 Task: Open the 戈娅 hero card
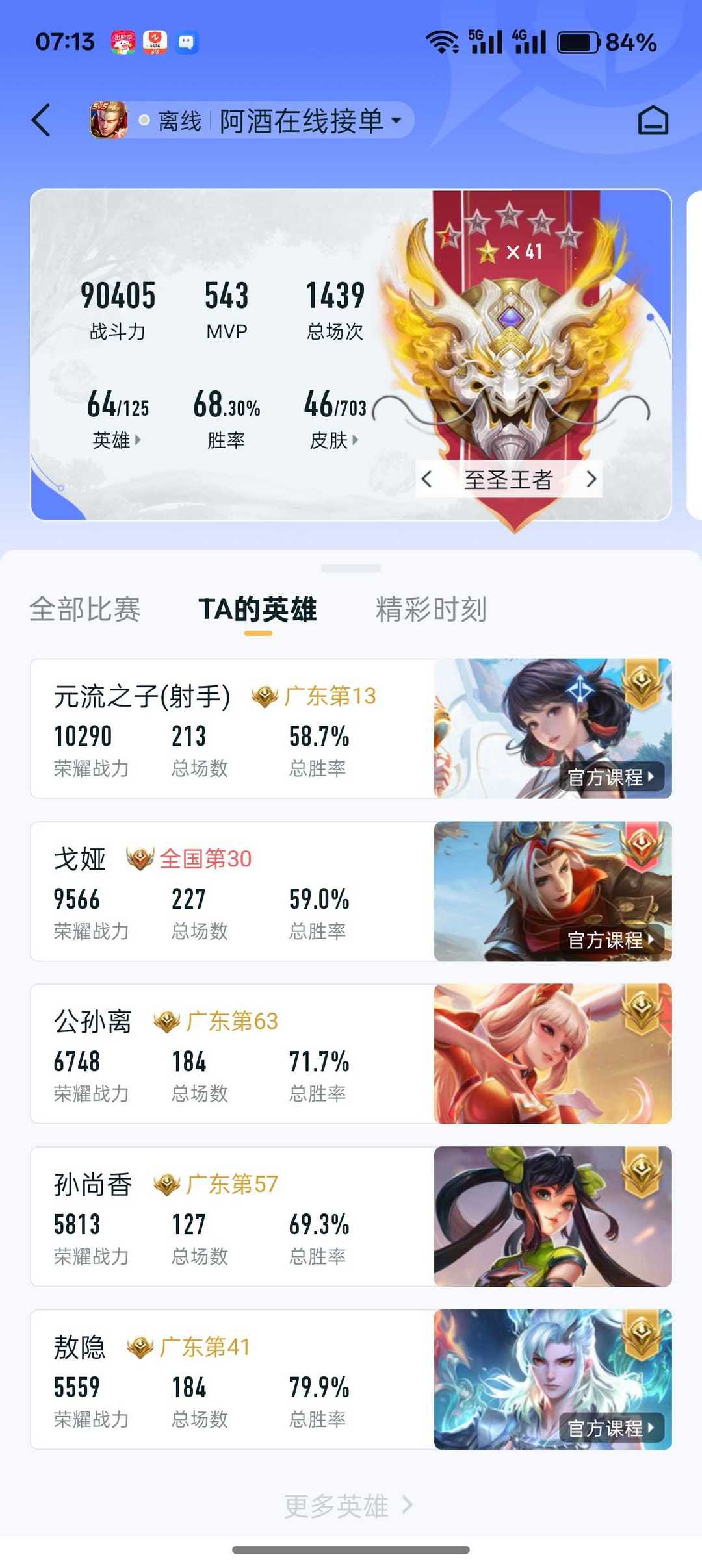[351, 891]
